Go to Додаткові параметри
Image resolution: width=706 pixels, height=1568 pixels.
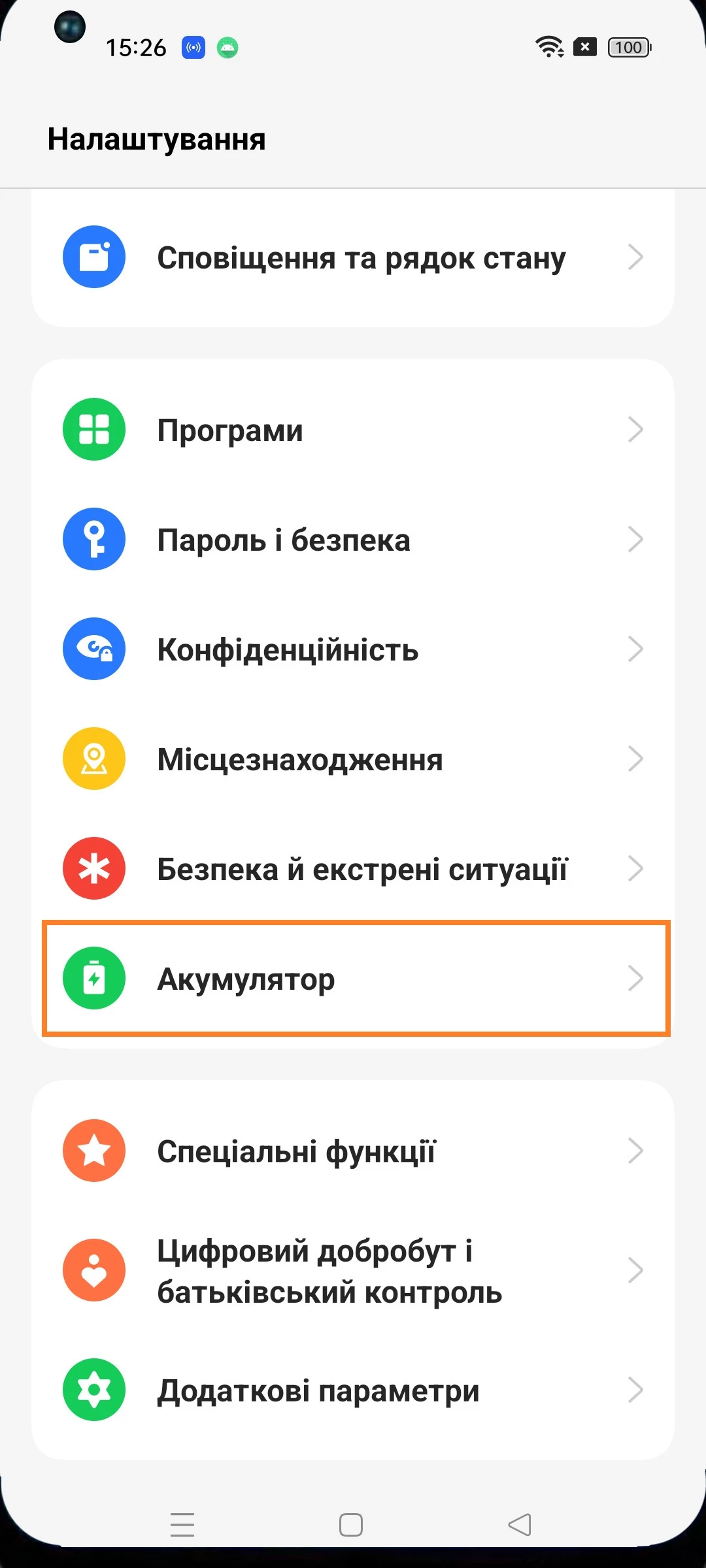click(x=353, y=1390)
